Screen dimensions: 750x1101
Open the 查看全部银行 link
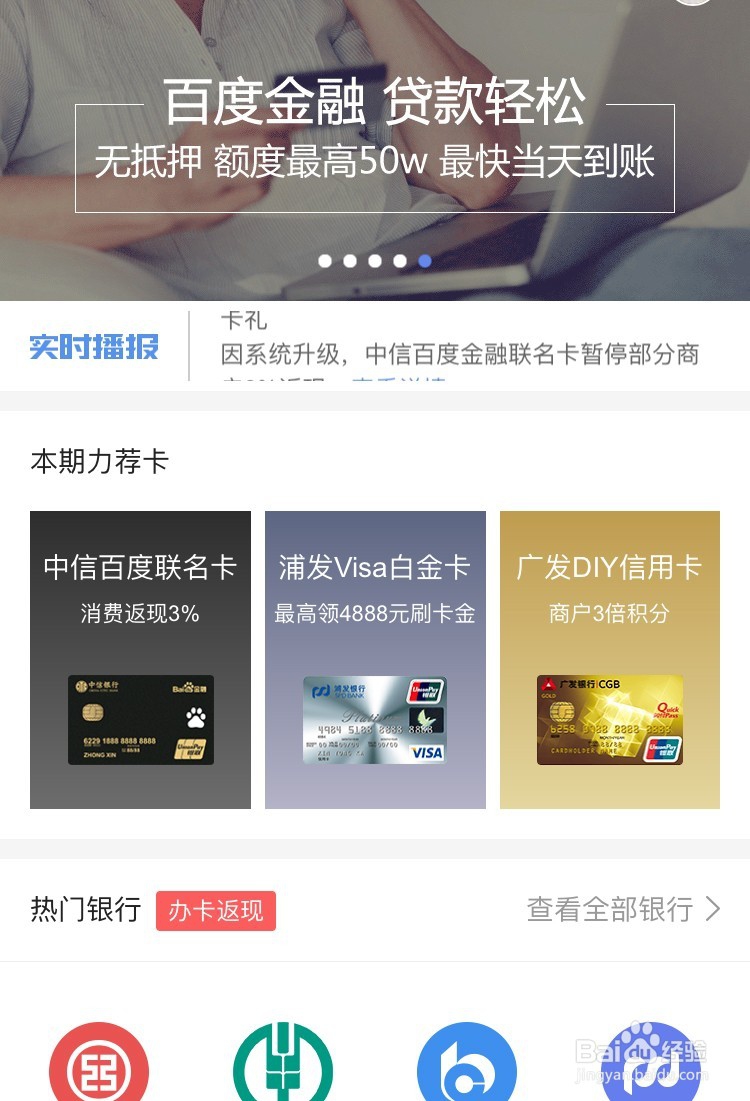coord(607,910)
